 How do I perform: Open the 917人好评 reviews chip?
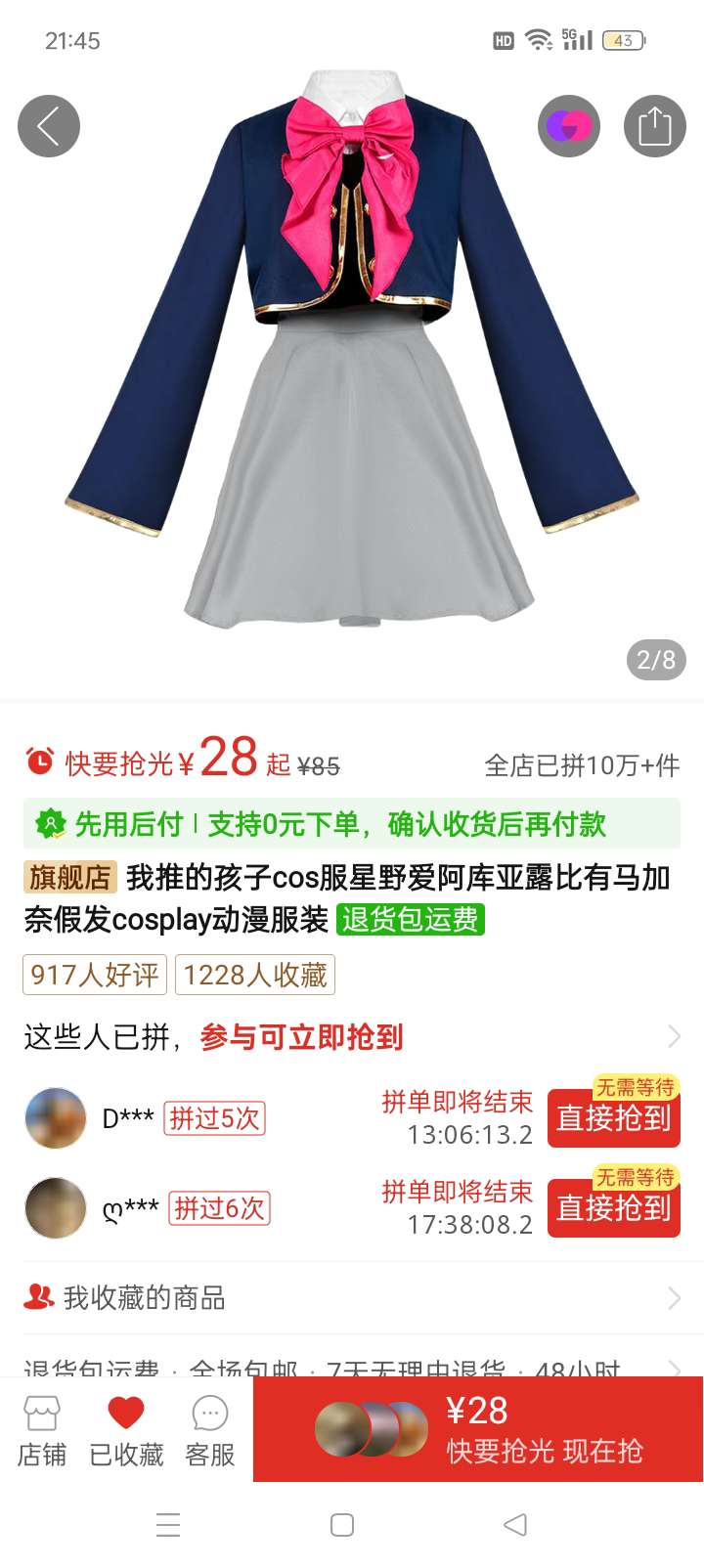tap(95, 975)
